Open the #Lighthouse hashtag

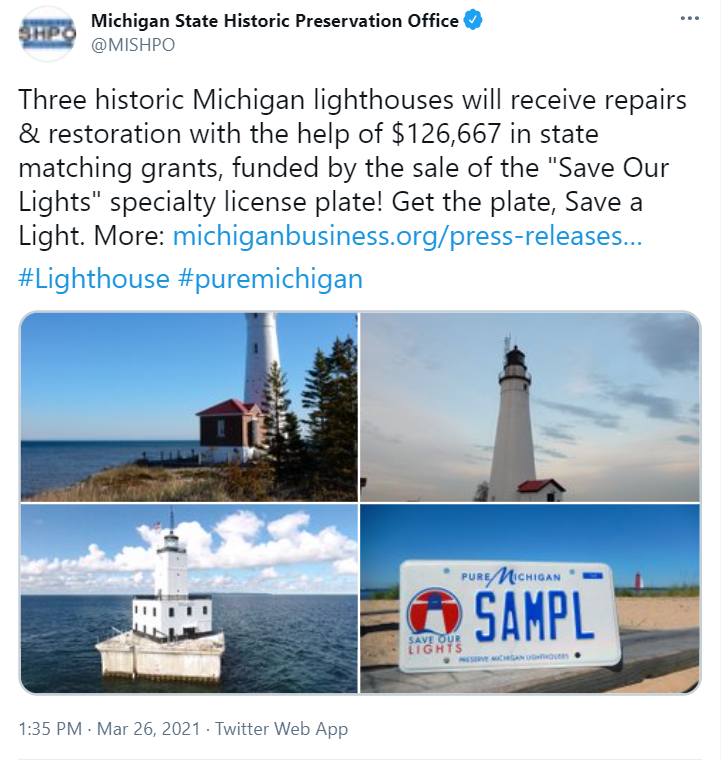coord(94,278)
